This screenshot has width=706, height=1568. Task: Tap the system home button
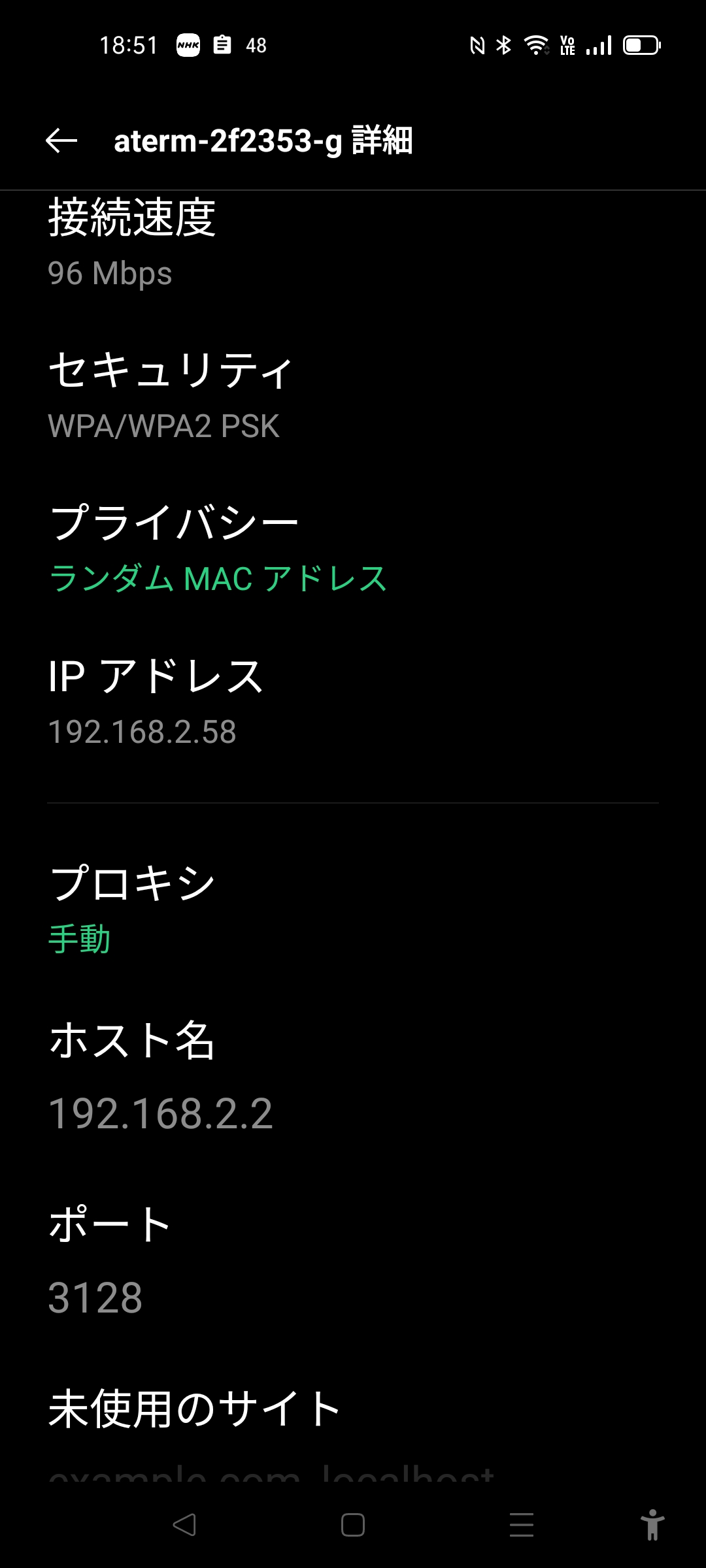[x=353, y=1526]
